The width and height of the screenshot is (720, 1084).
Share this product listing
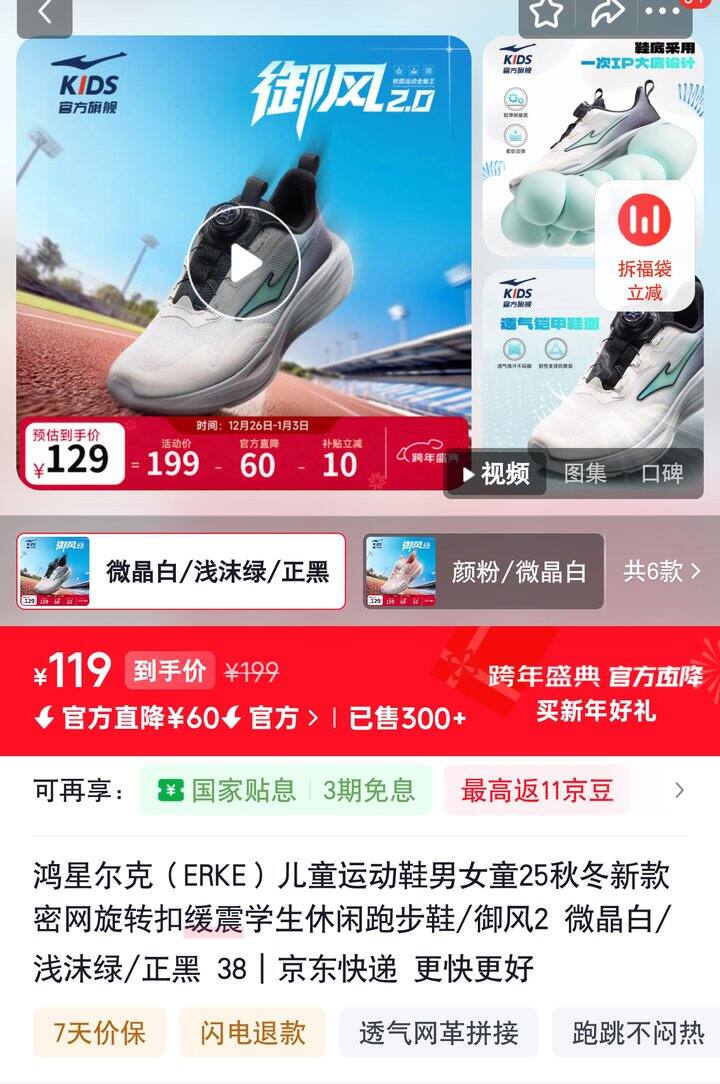[606, 14]
